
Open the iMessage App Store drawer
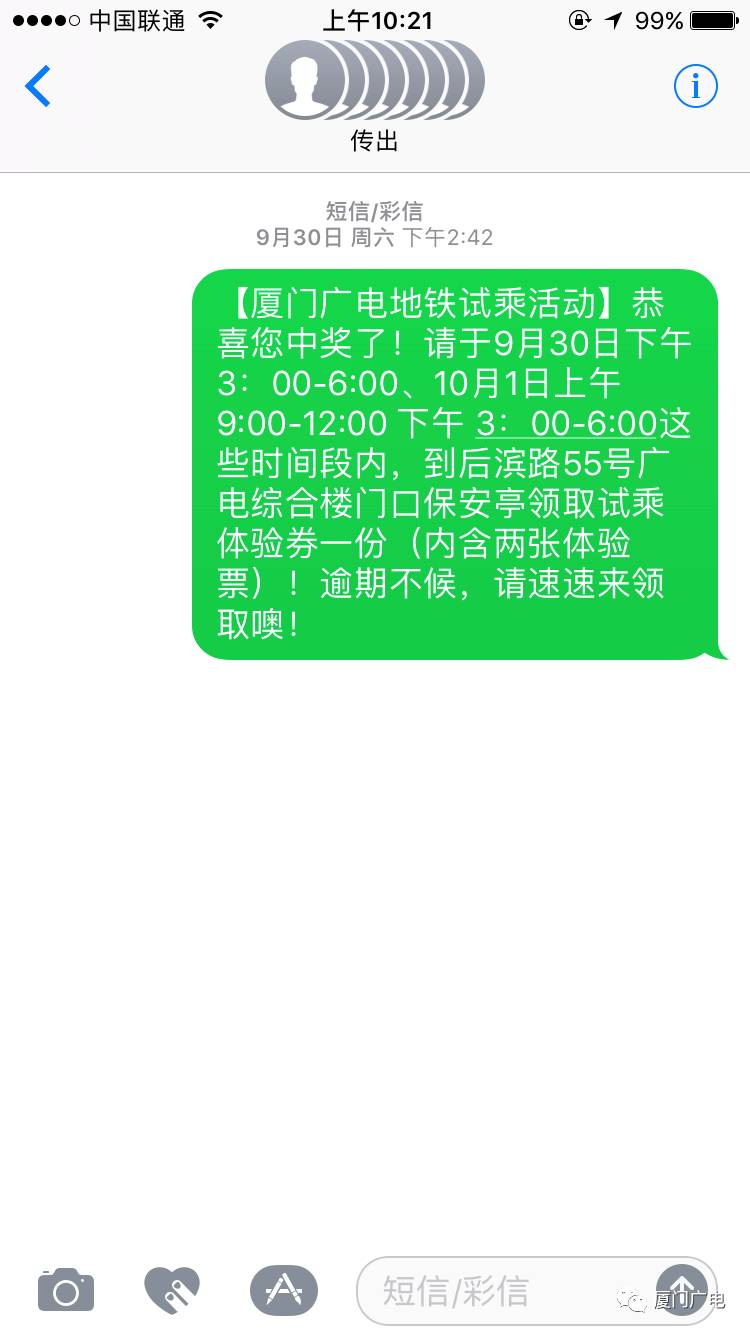tap(283, 1290)
